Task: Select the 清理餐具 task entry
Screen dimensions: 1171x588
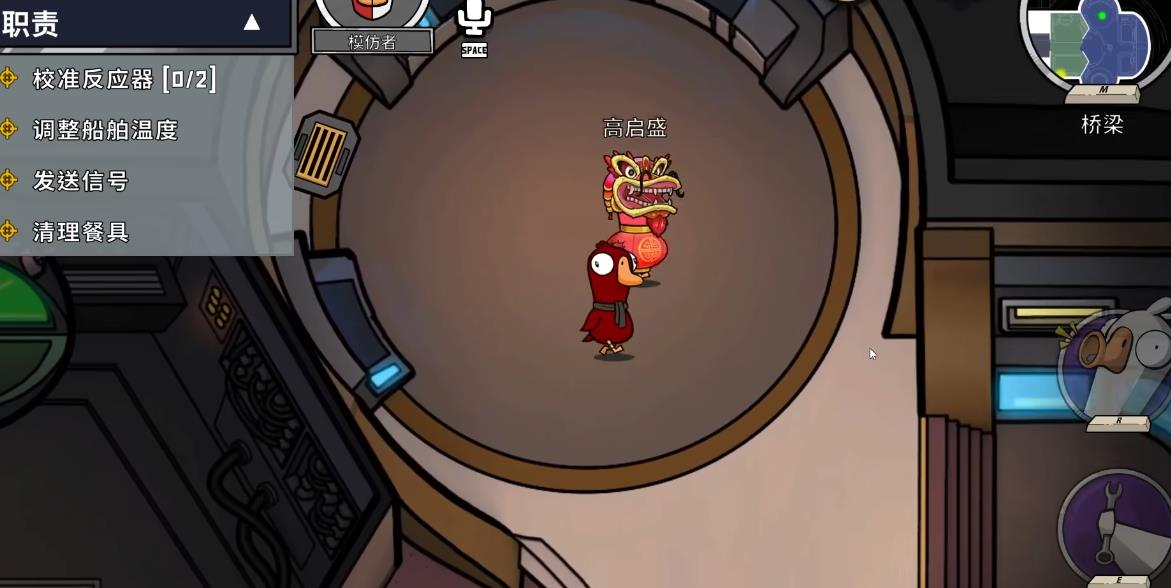Action: 80,232
